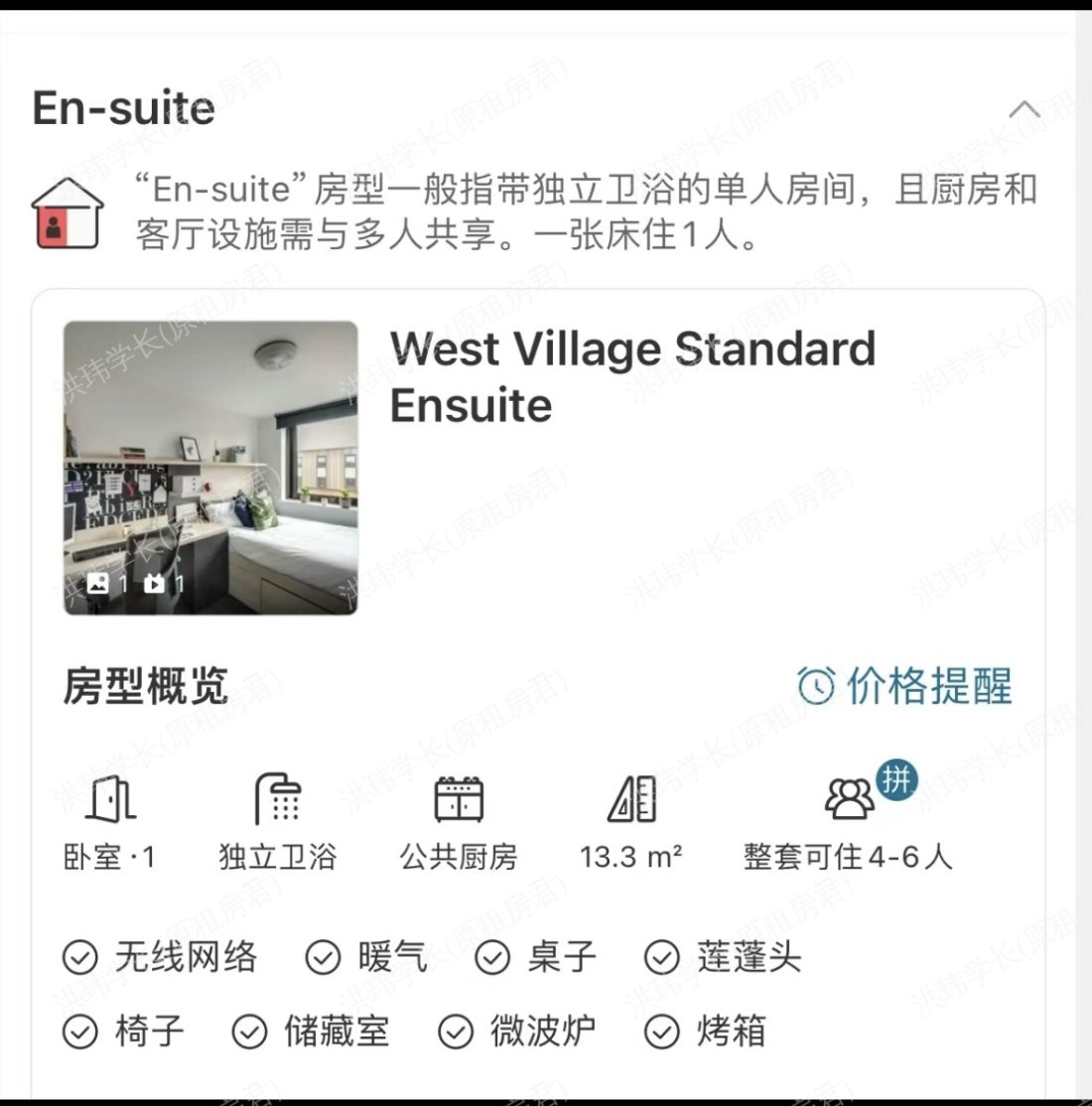Toggle the checkmark beside 莲蓬头
This screenshot has height=1106, width=1092.
pos(660,957)
